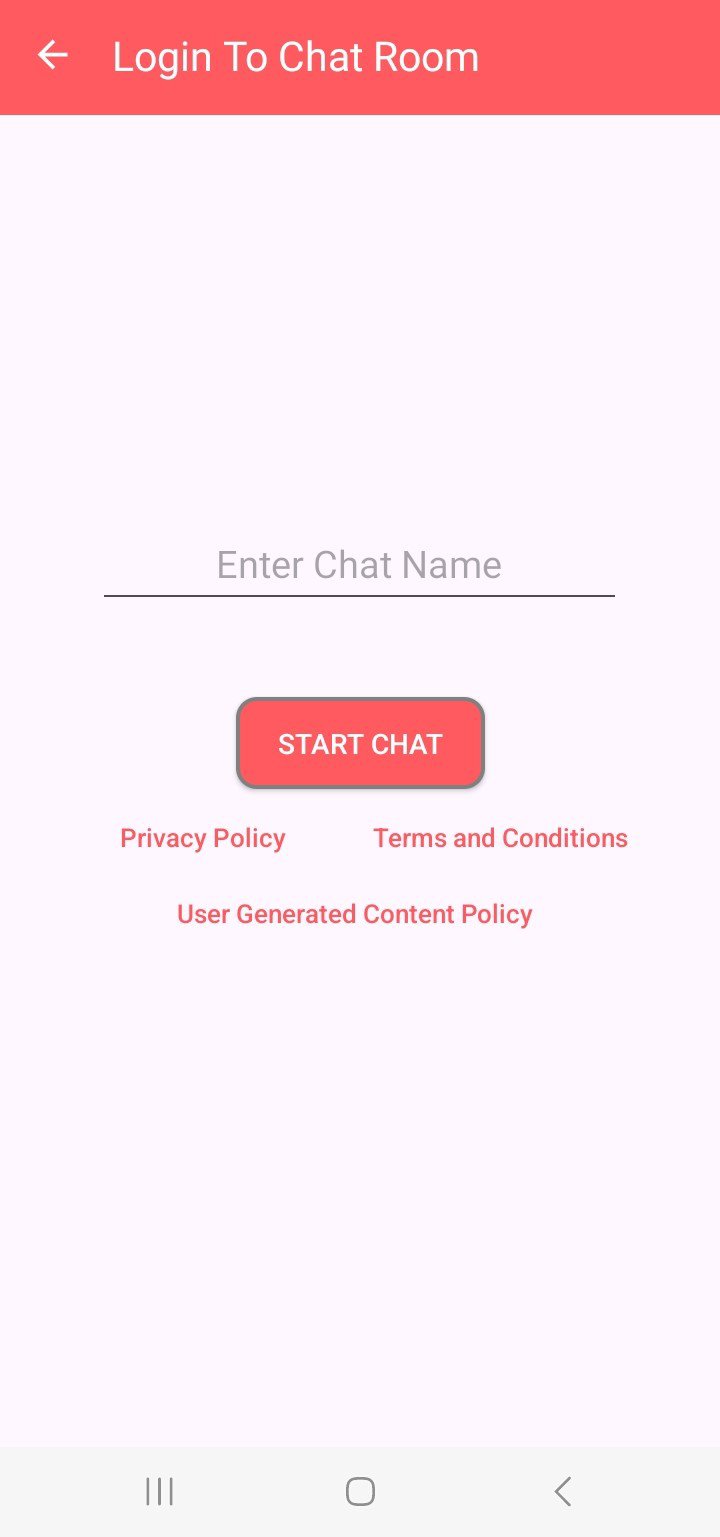Click the Enter Chat Name field
The height and width of the screenshot is (1537, 720).
pos(358,565)
